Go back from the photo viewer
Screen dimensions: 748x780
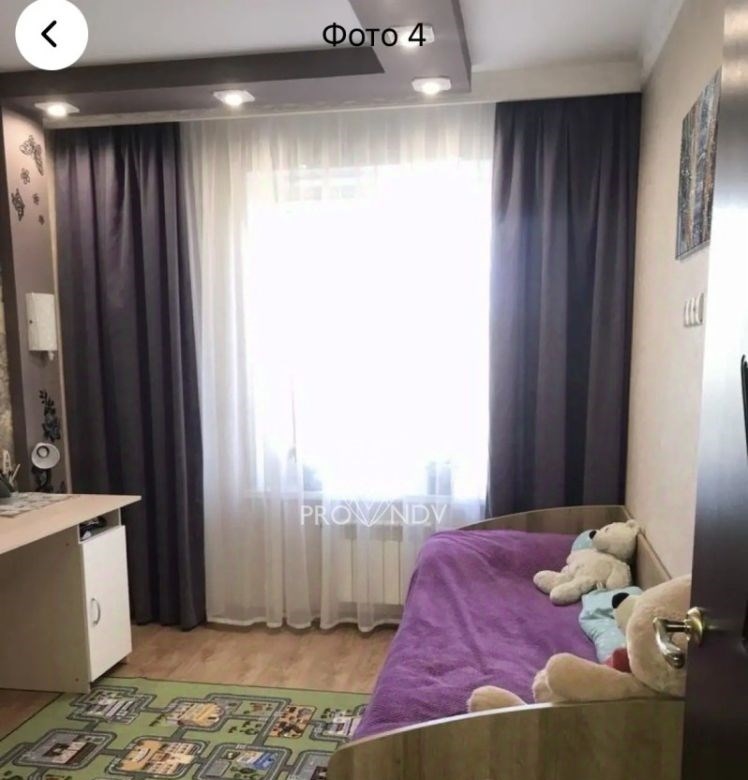point(51,34)
